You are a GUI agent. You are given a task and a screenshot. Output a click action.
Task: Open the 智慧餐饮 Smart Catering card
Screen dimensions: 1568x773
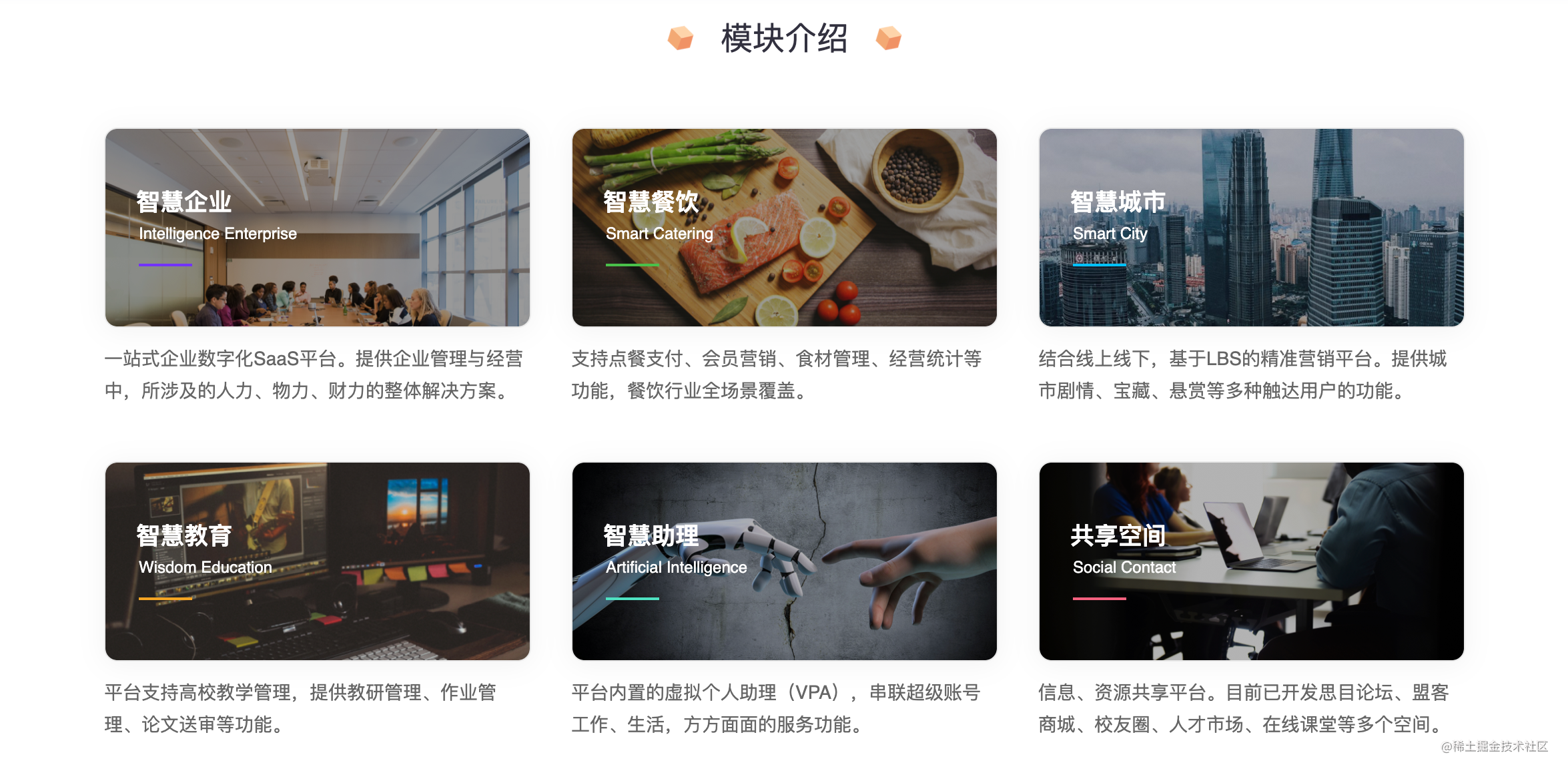coord(784,228)
